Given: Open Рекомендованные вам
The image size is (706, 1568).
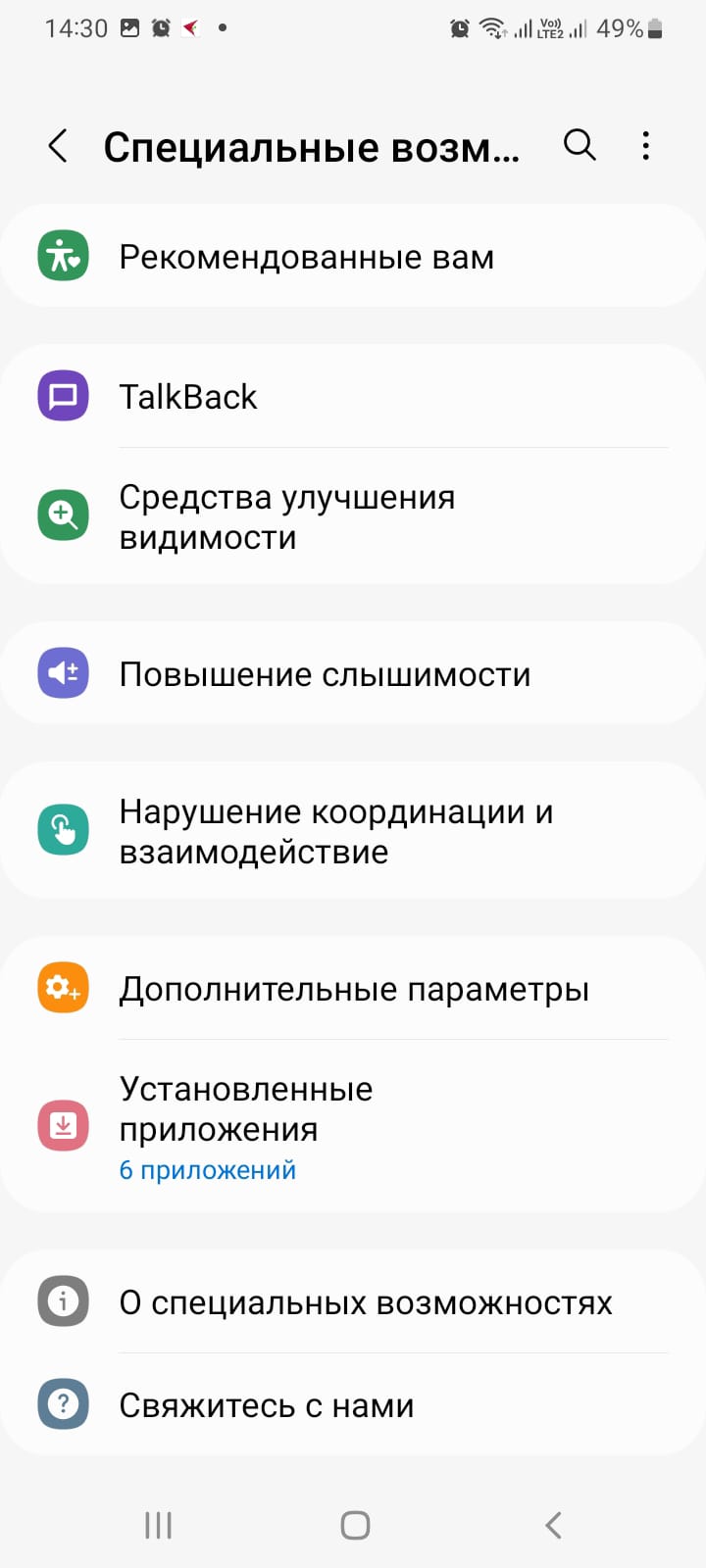Looking at the screenshot, I should click(353, 257).
